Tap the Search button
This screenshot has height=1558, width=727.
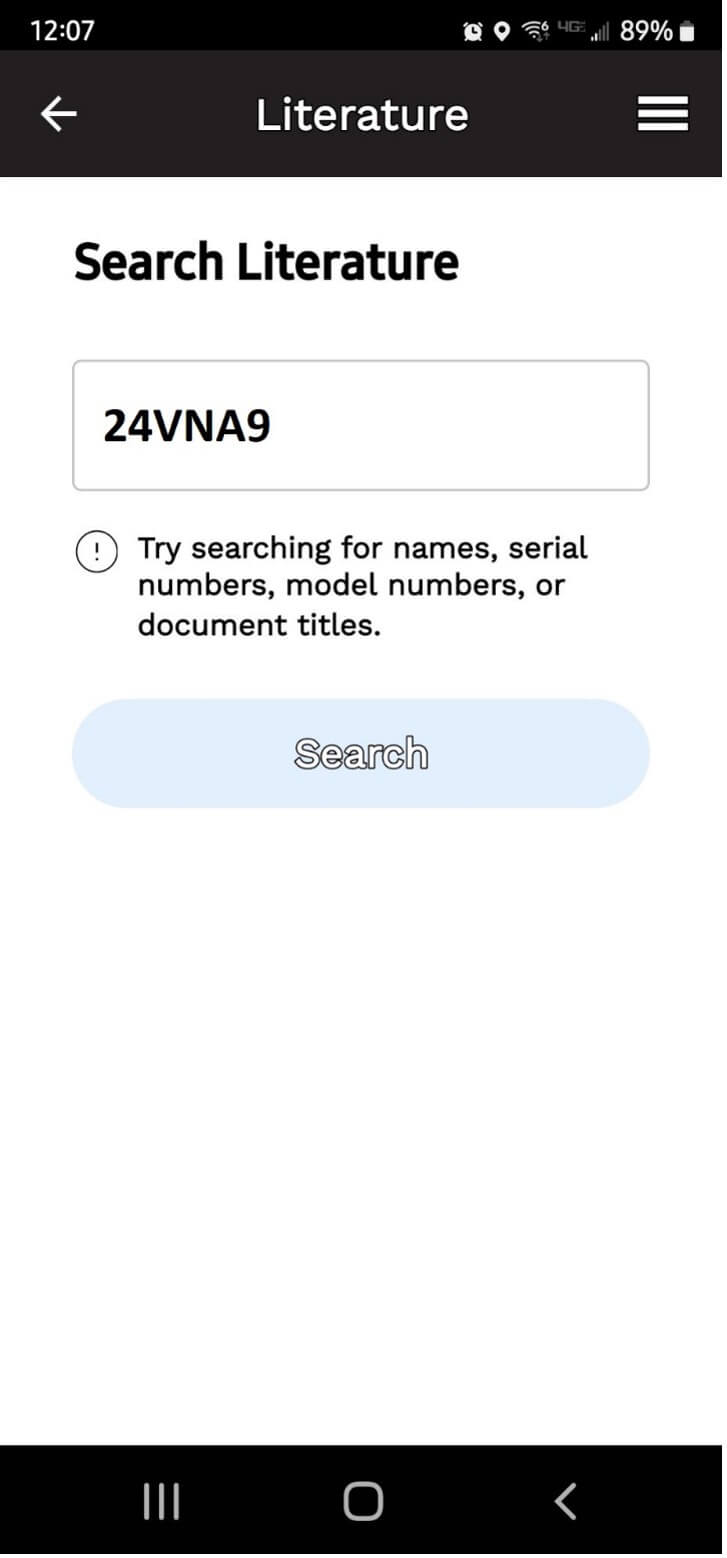361,754
